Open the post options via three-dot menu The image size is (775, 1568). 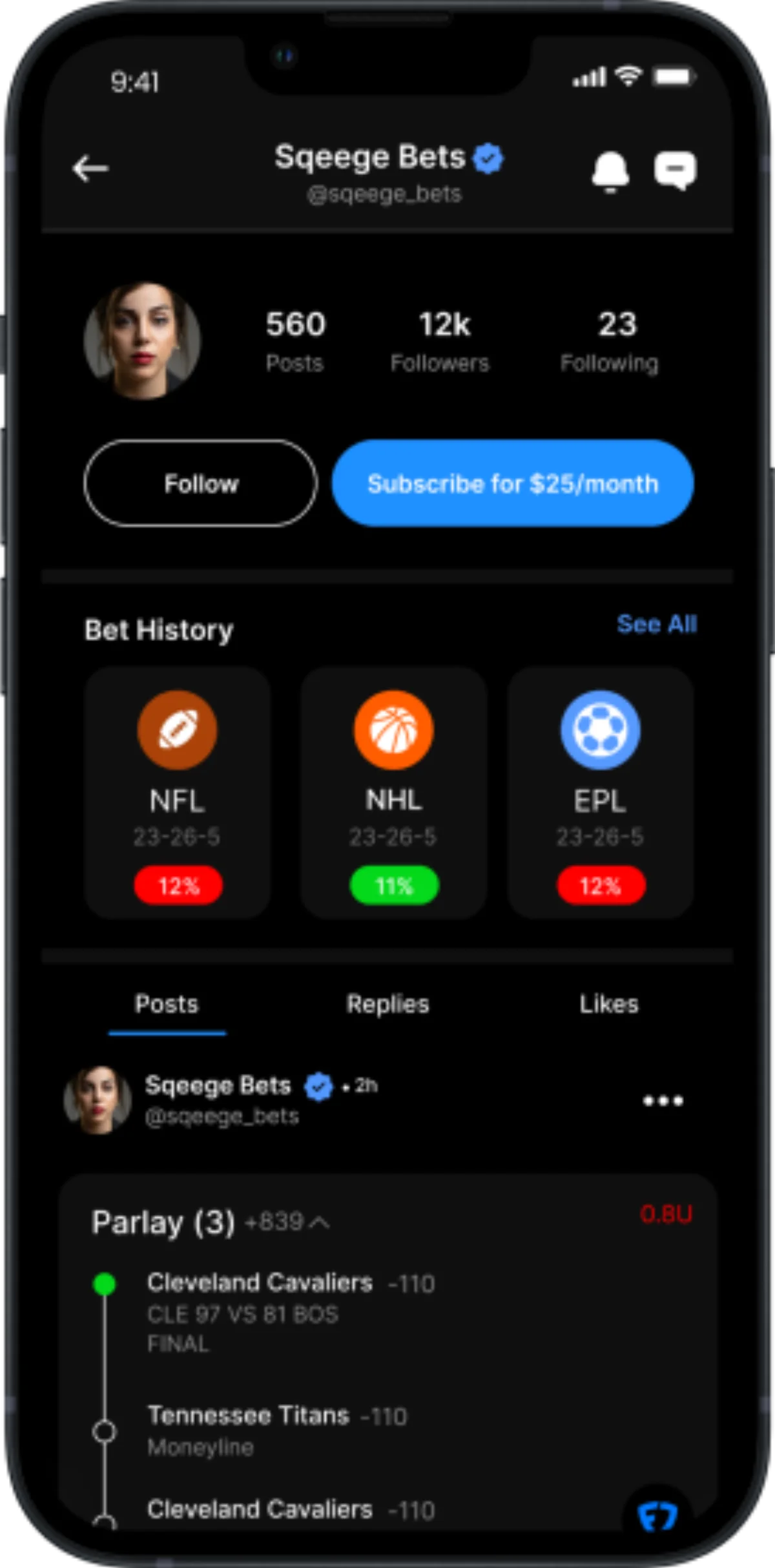coord(663,1101)
